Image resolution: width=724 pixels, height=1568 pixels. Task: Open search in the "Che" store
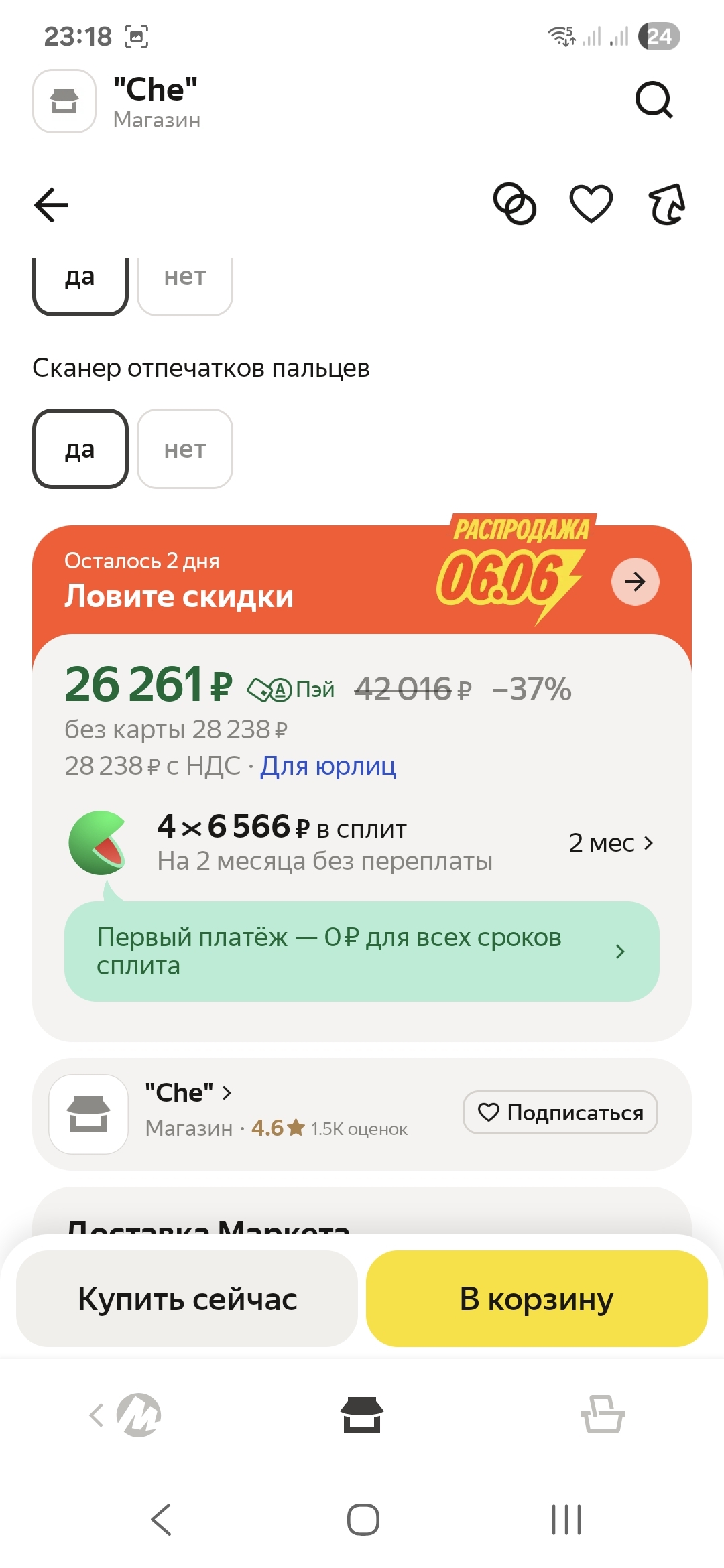[x=654, y=101]
